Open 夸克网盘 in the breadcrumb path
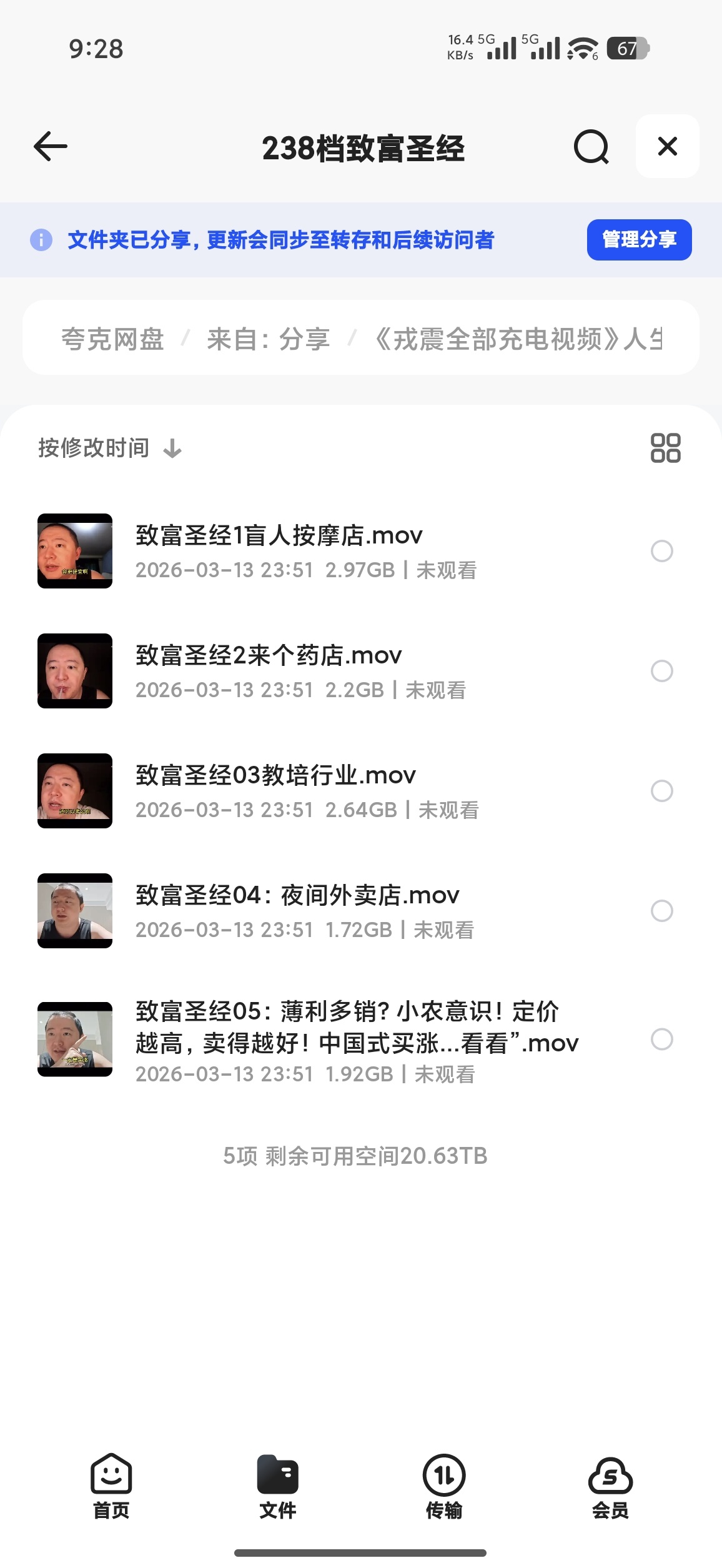 click(112, 339)
